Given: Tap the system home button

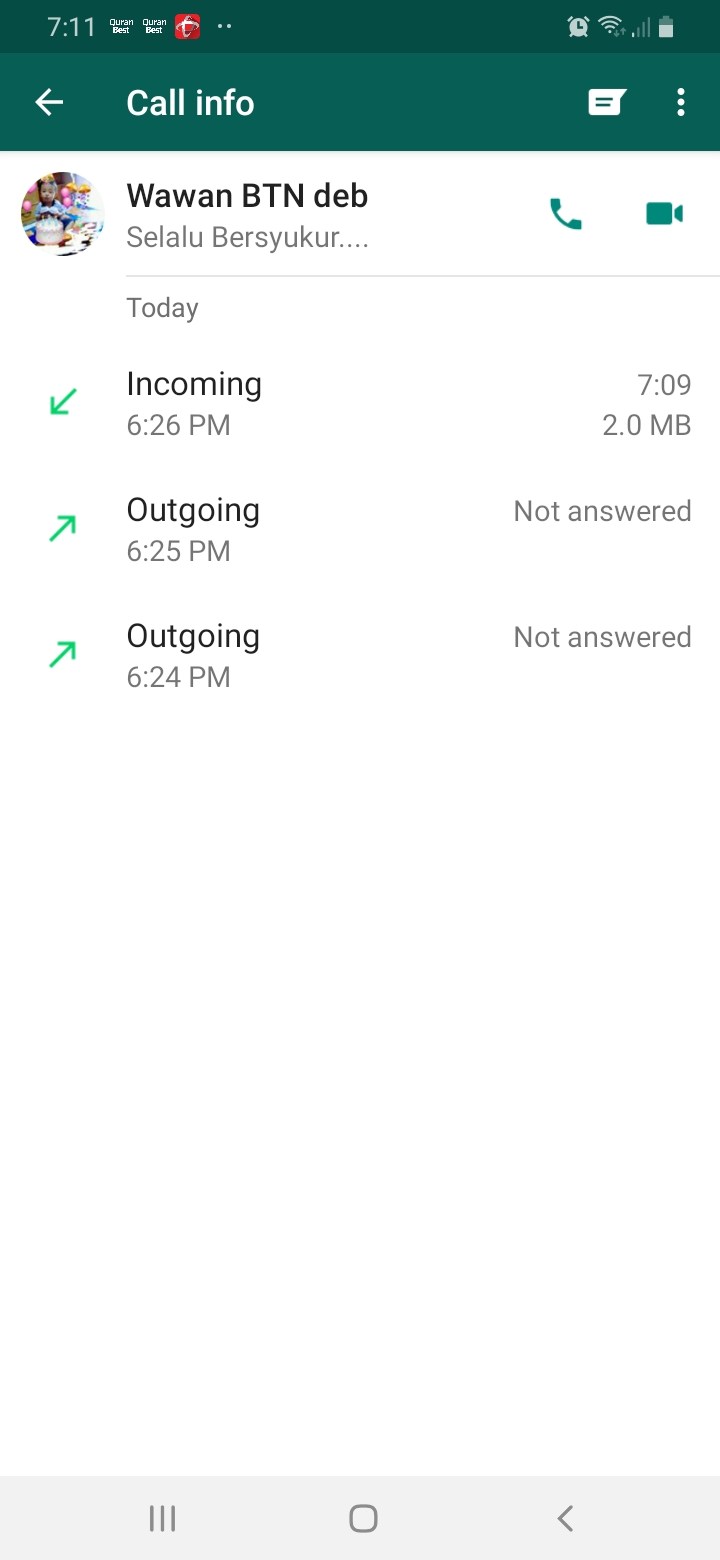Looking at the screenshot, I should (363, 1519).
